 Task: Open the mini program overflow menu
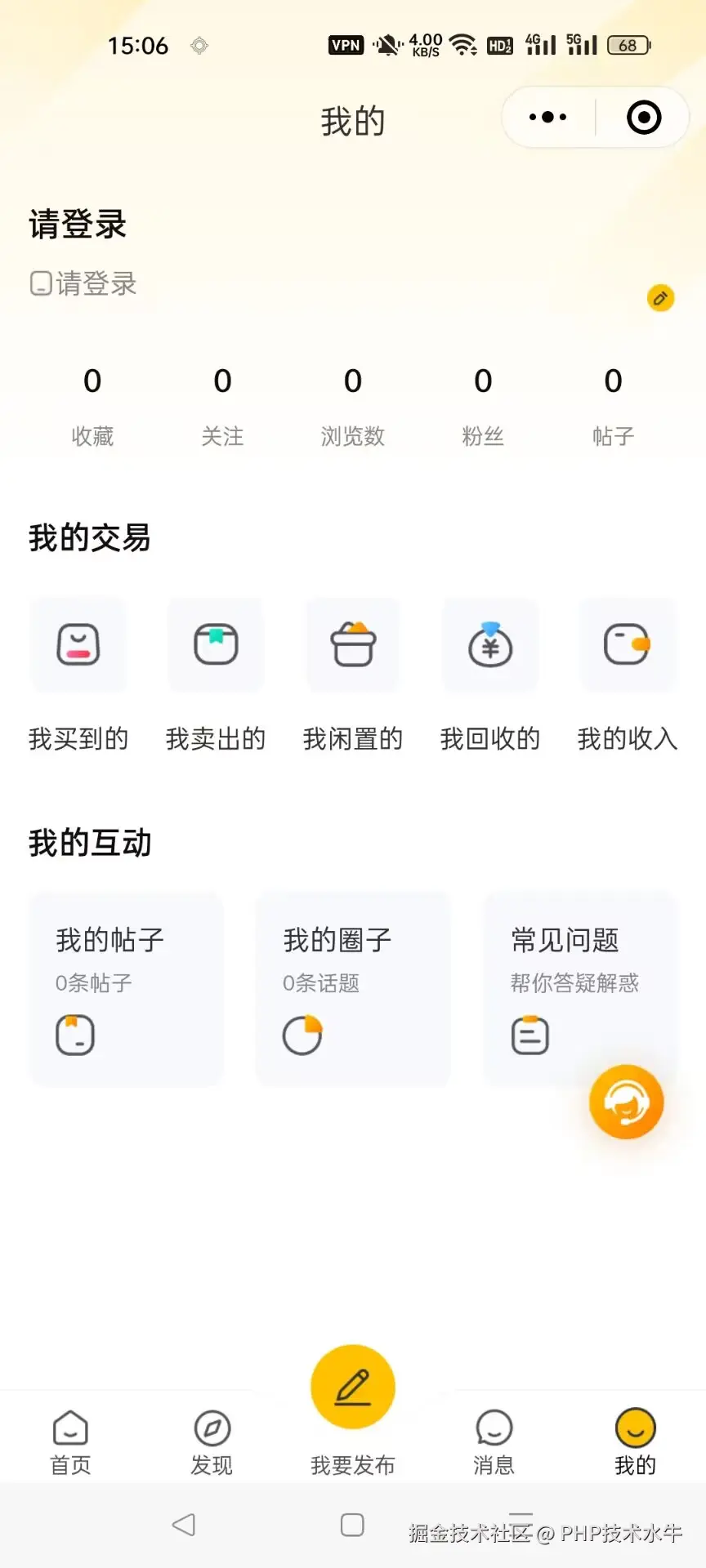tap(548, 118)
